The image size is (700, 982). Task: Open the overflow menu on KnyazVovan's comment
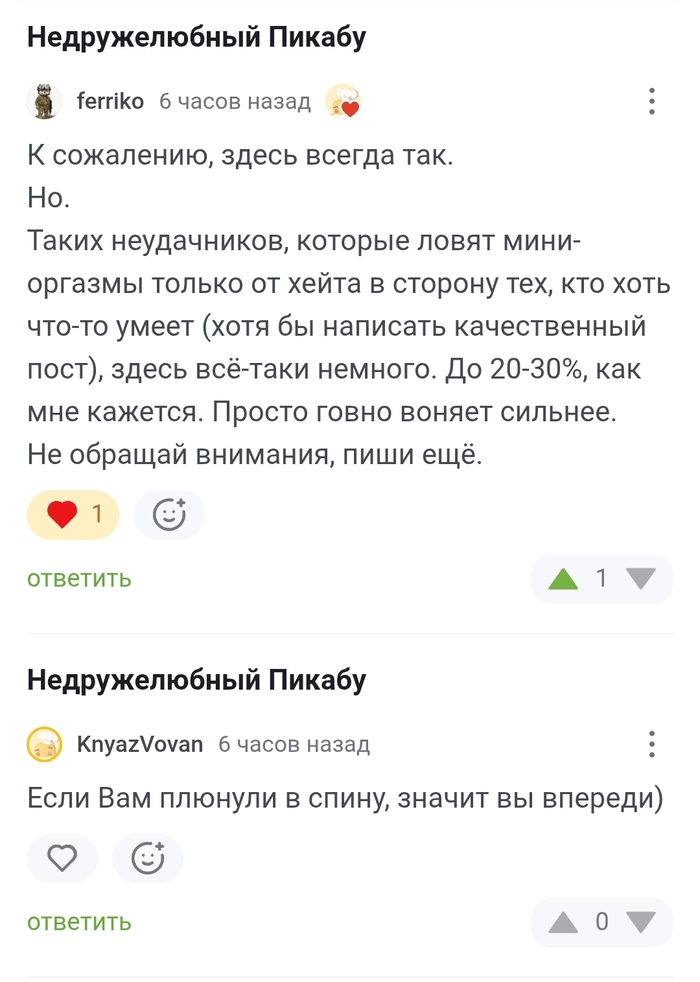pos(652,744)
